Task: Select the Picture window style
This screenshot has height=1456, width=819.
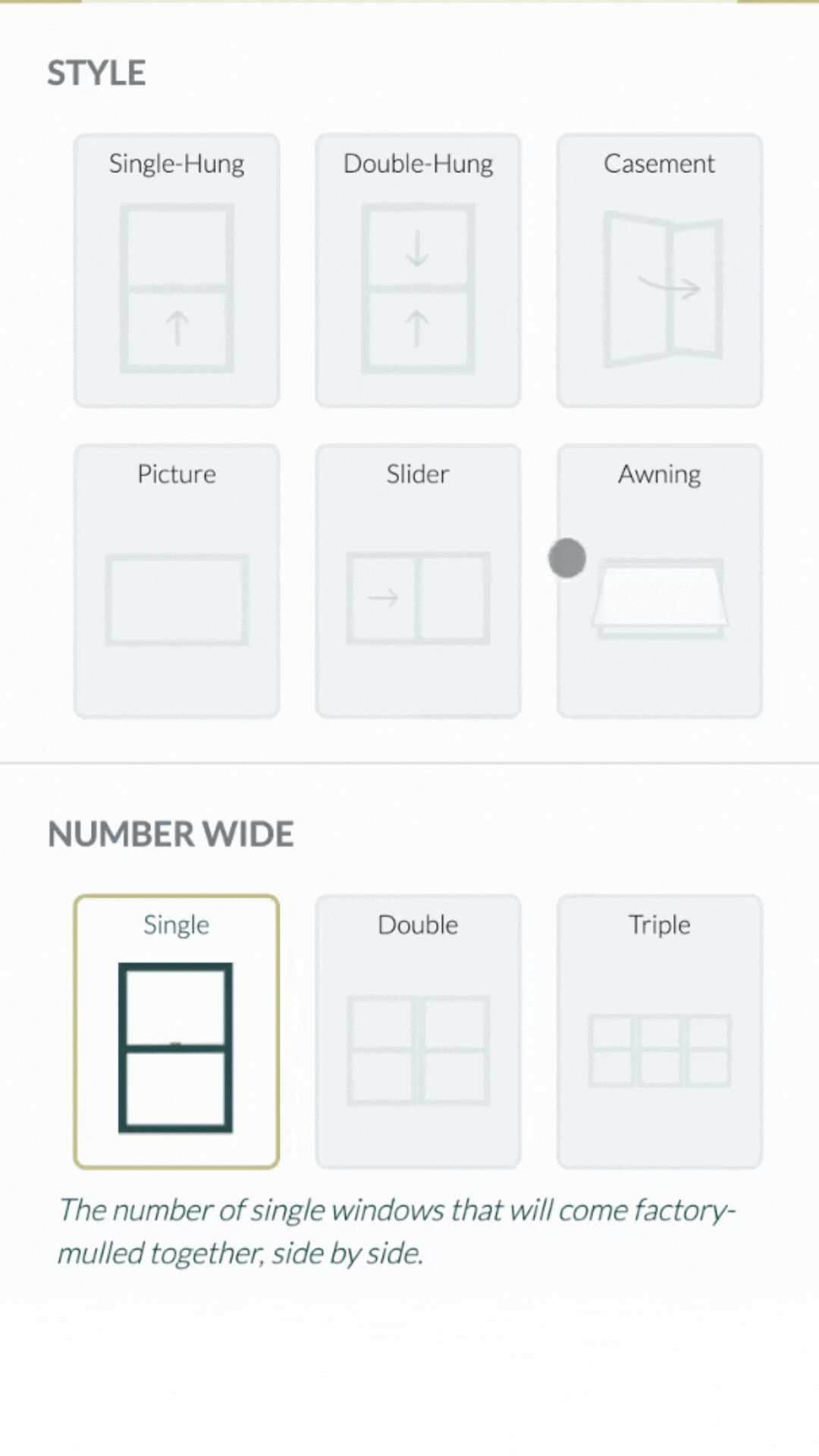Action: coord(177,581)
